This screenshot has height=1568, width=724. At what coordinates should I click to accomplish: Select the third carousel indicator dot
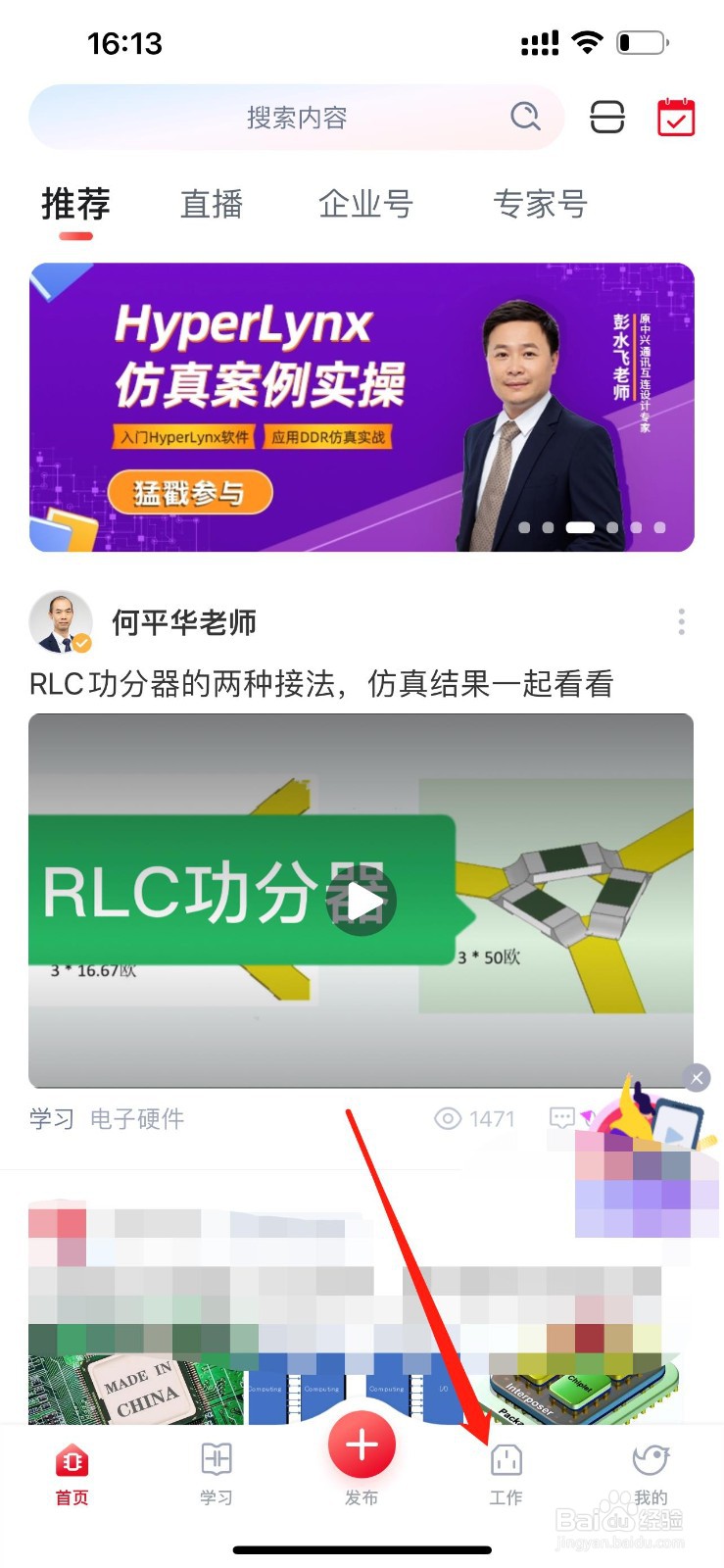[x=579, y=526]
